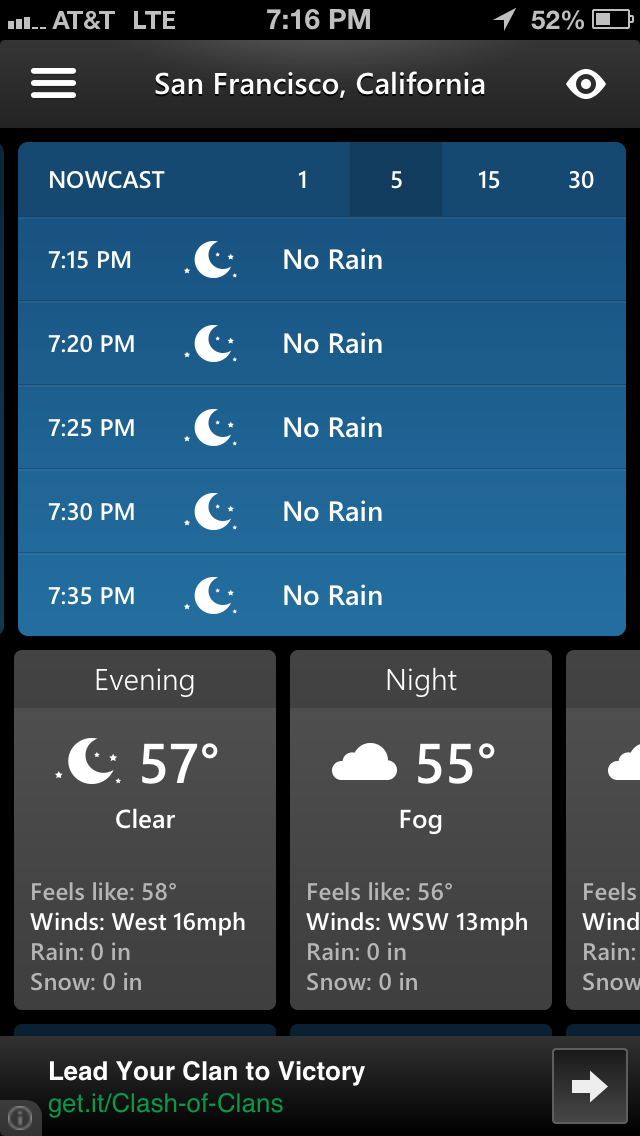The image size is (640, 1136).
Task: Switch Nowcast to 30 minute interval
Action: click(x=581, y=180)
